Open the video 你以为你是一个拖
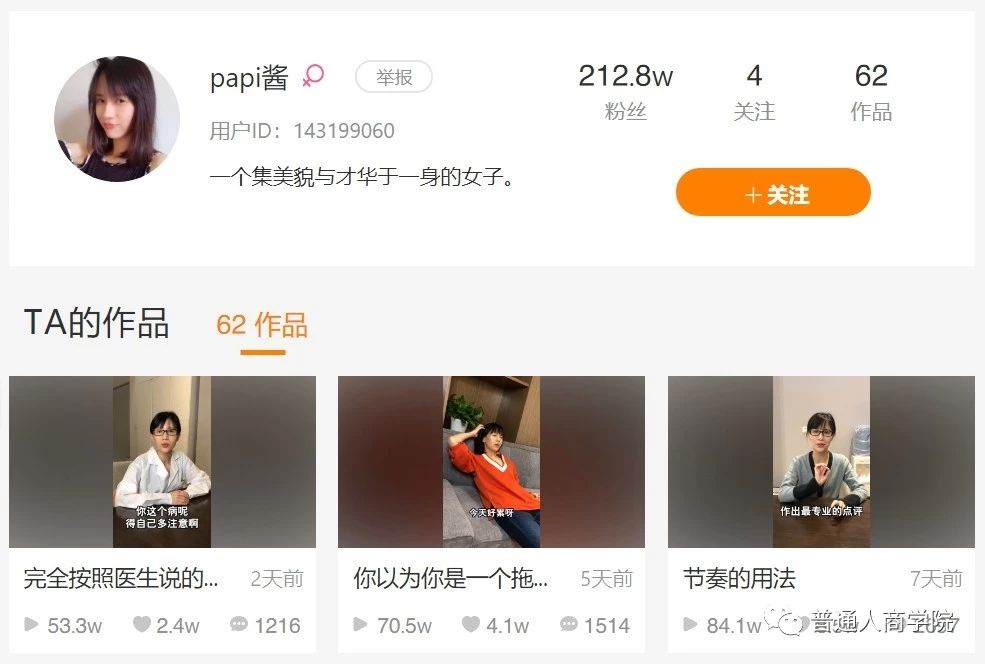The image size is (985, 664). pyautogui.click(x=491, y=462)
